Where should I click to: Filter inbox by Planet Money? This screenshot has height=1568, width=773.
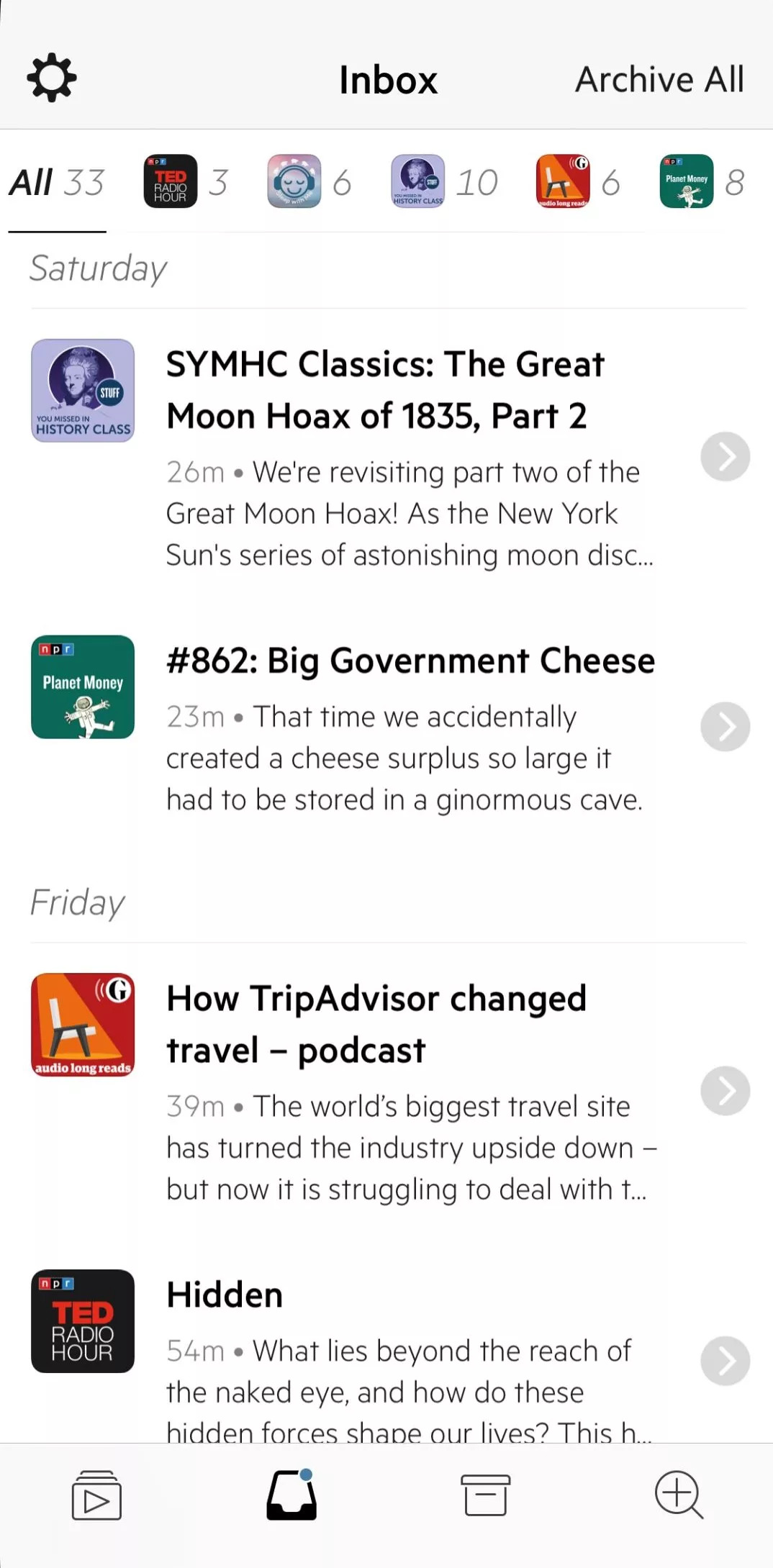click(702, 181)
